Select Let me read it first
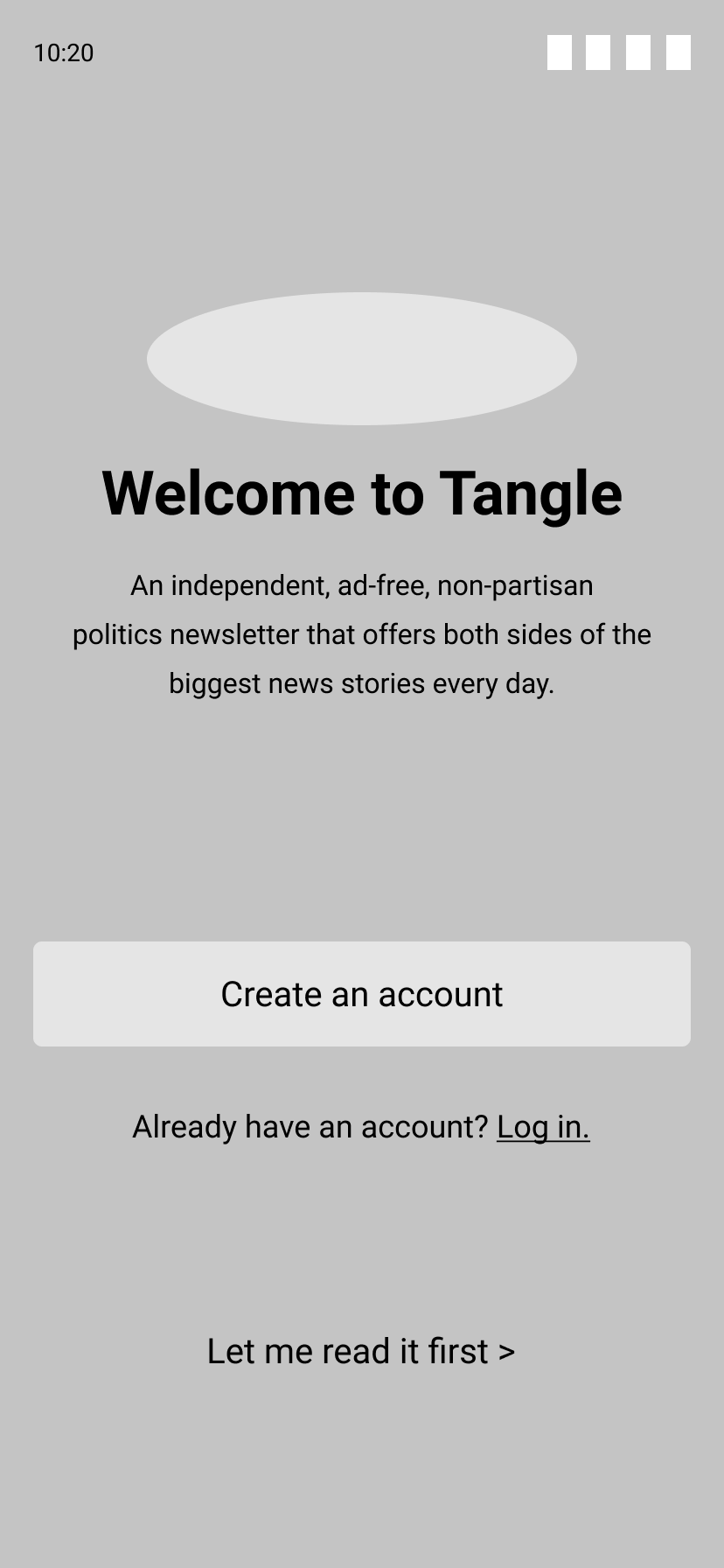Viewport: 724px width, 1568px height. click(361, 1351)
